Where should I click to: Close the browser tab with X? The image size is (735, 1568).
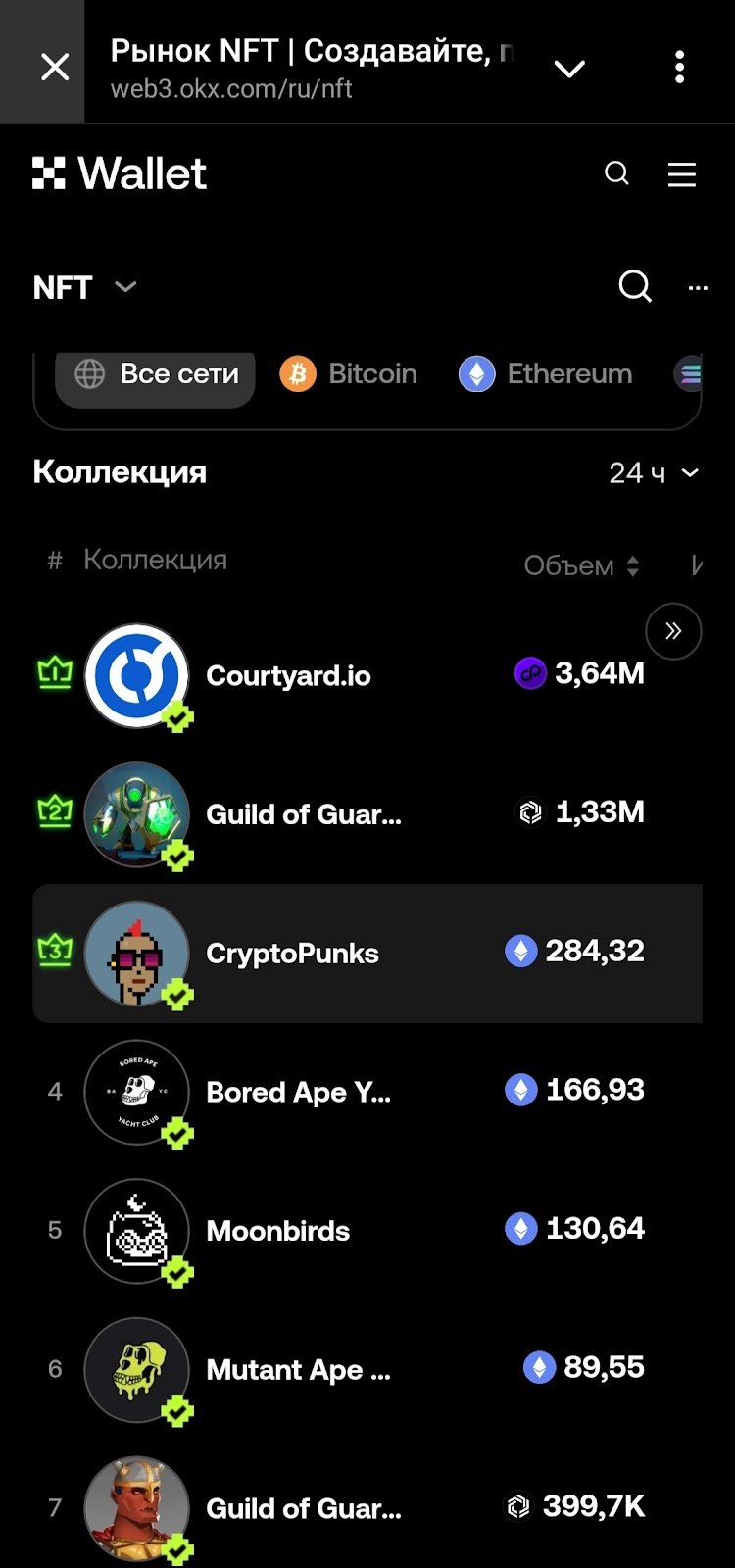[54, 67]
